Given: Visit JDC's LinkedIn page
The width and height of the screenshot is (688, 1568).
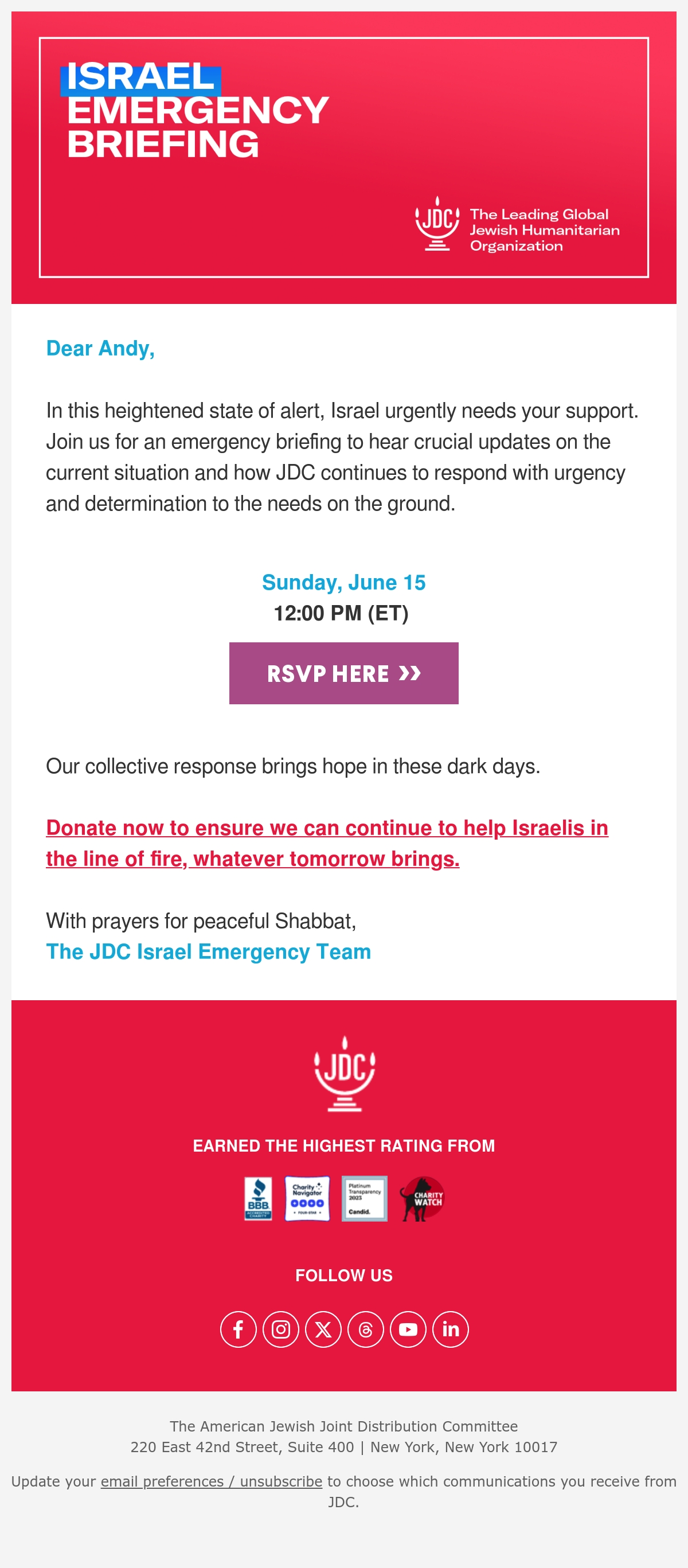Looking at the screenshot, I should 451,1329.
